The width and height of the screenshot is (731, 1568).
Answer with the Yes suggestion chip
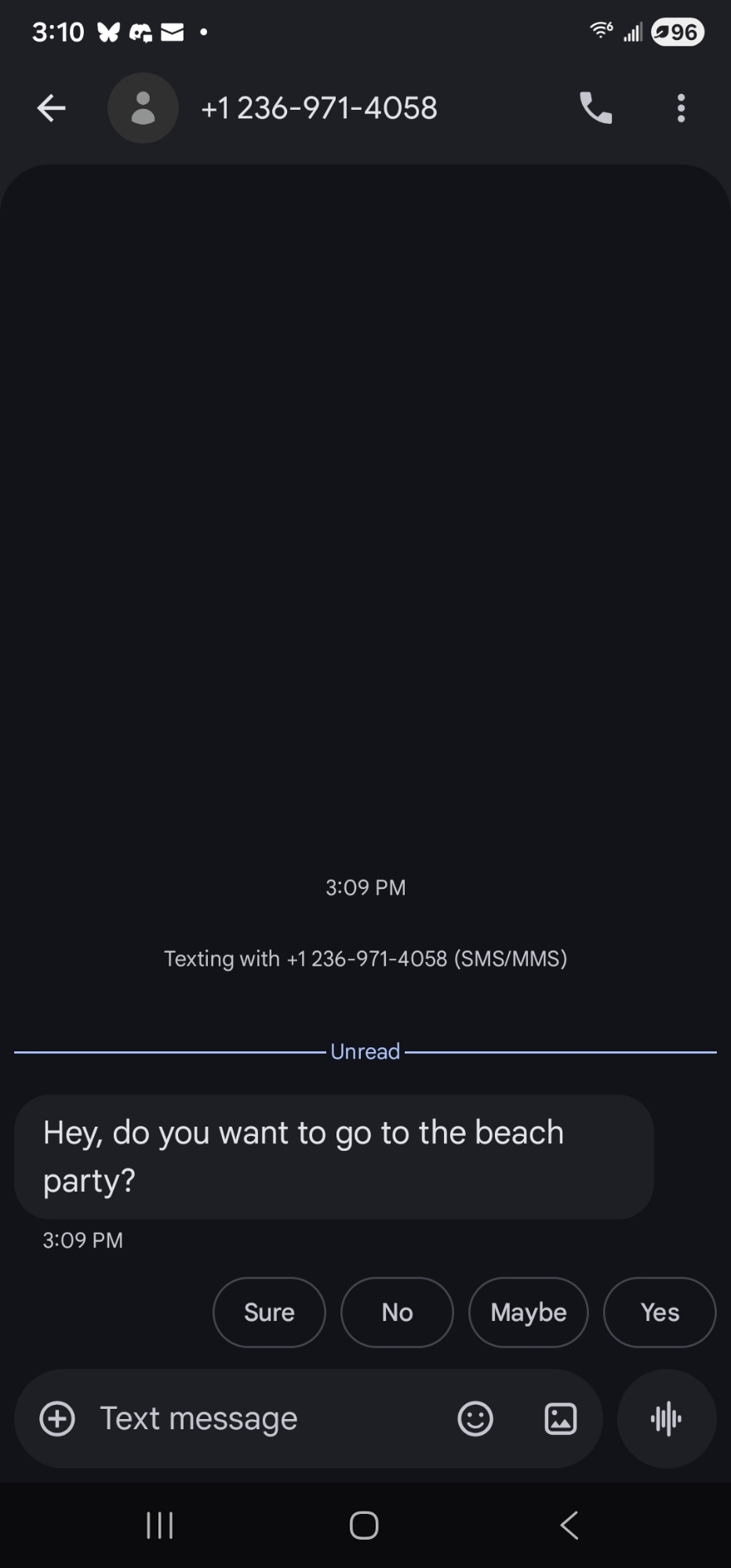pyautogui.click(x=660, y=1312)
